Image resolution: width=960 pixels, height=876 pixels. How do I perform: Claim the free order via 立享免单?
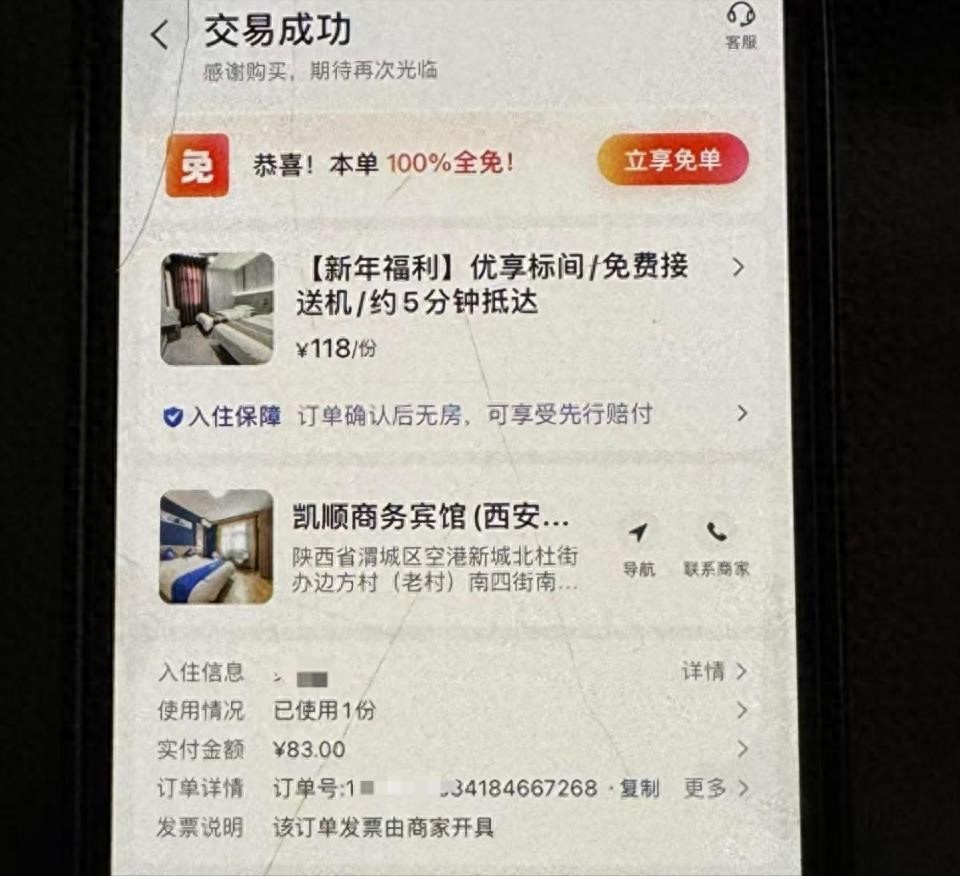pyautogui.click(x=672, y=160)
